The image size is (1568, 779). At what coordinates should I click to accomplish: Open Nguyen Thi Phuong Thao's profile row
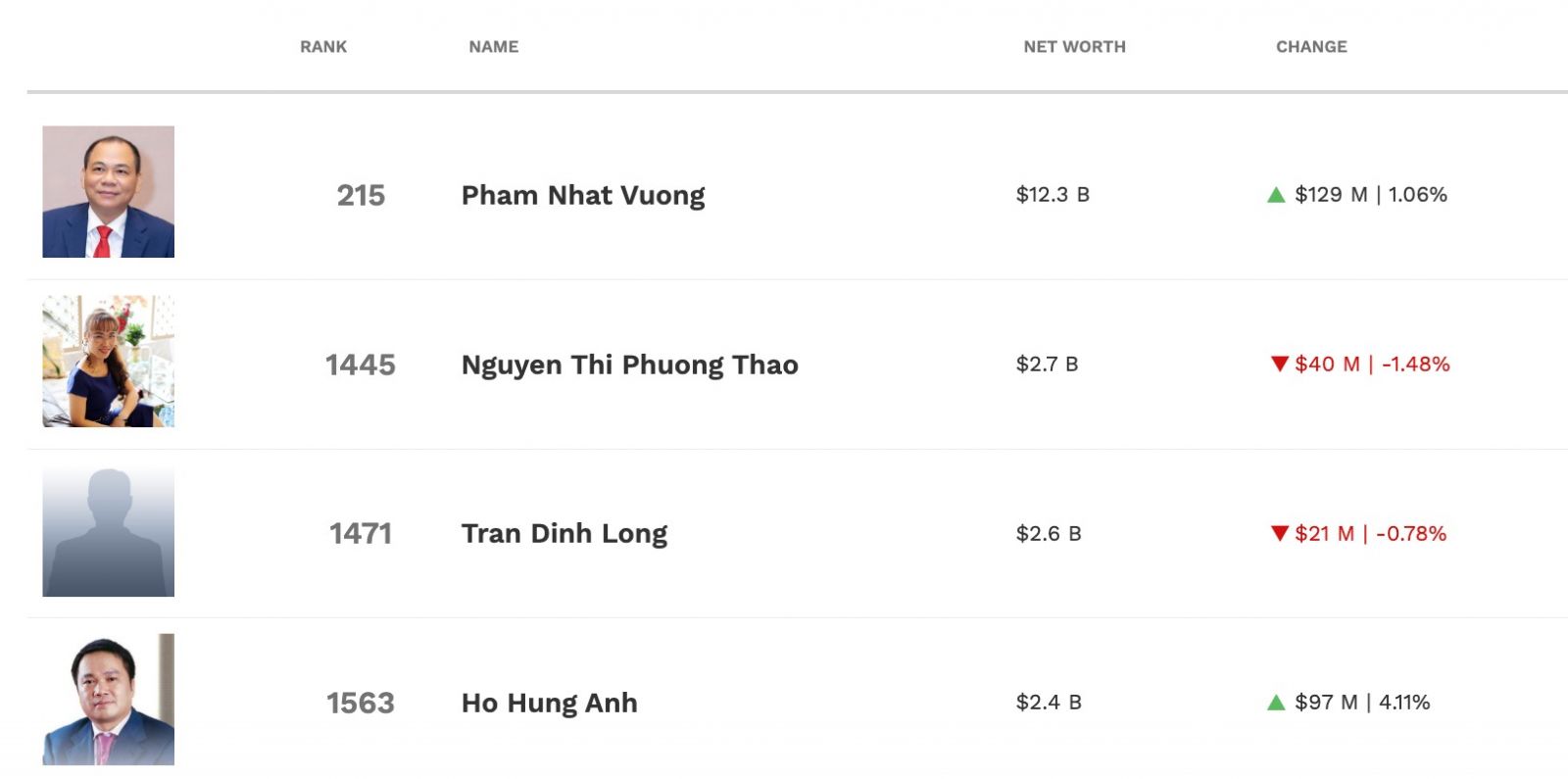[x=629, y=365]
